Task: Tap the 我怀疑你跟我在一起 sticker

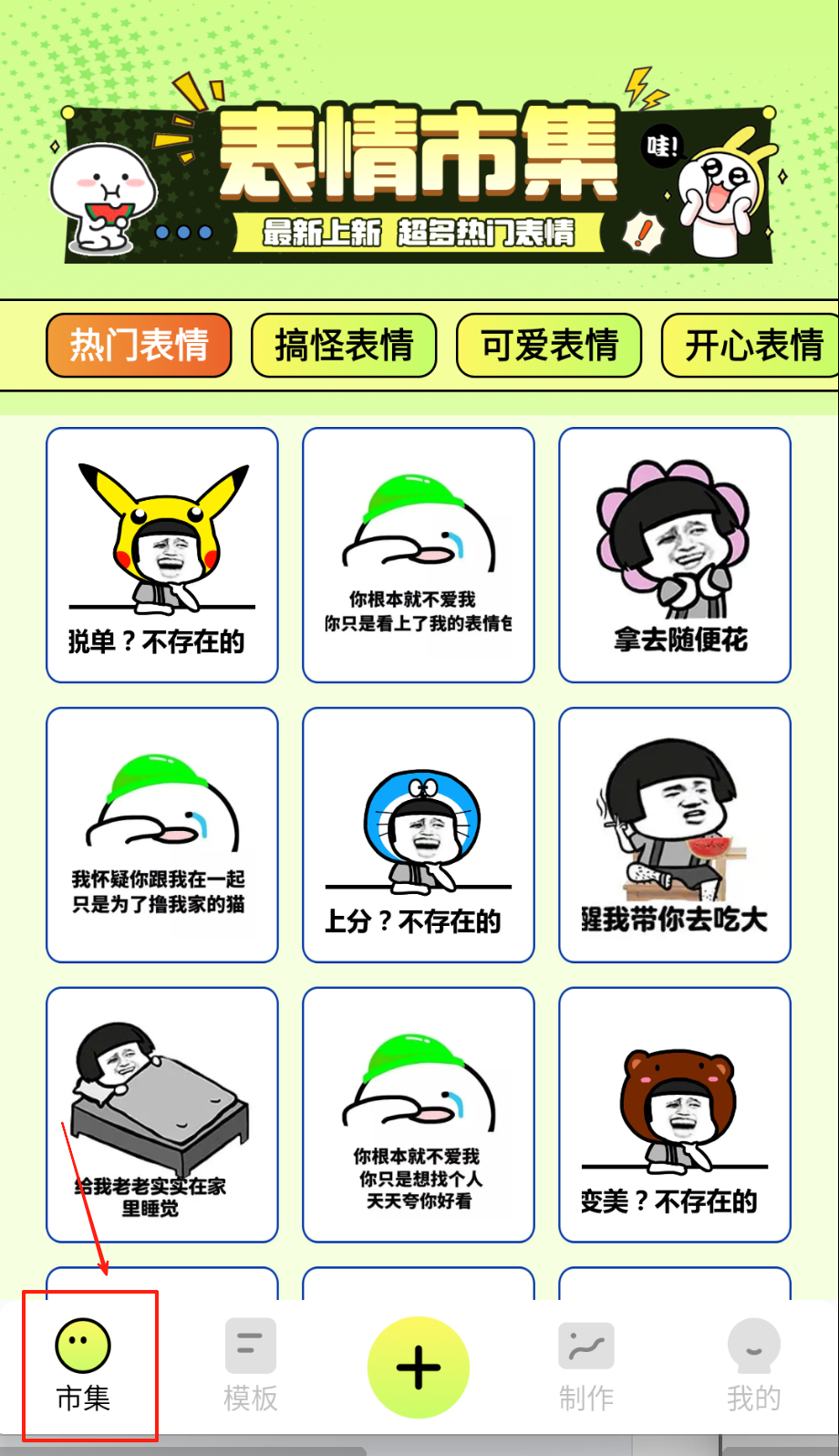Action: tap(162, 835)
